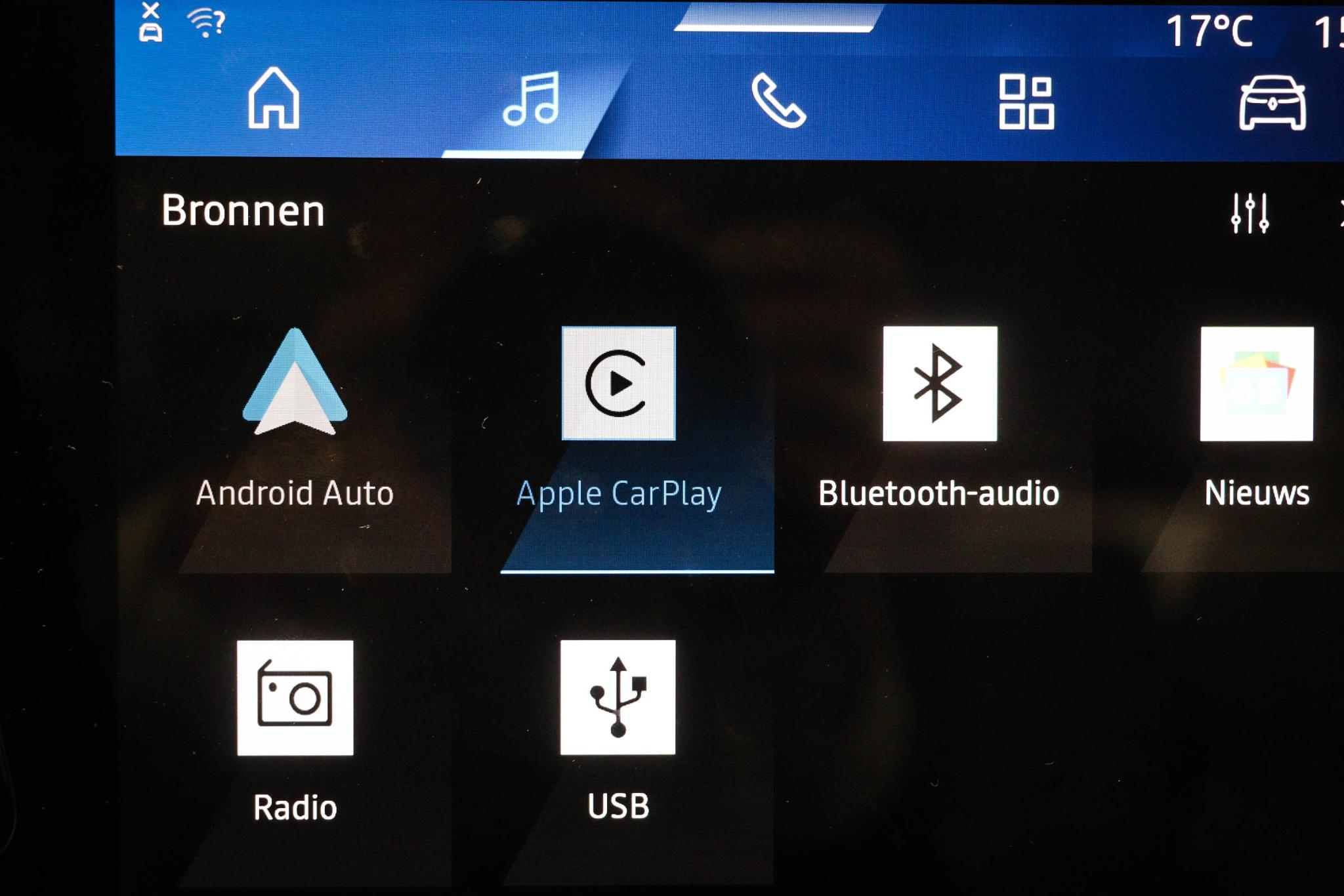
Task: Open the apps grid tab
Action: coord(1026,102)
